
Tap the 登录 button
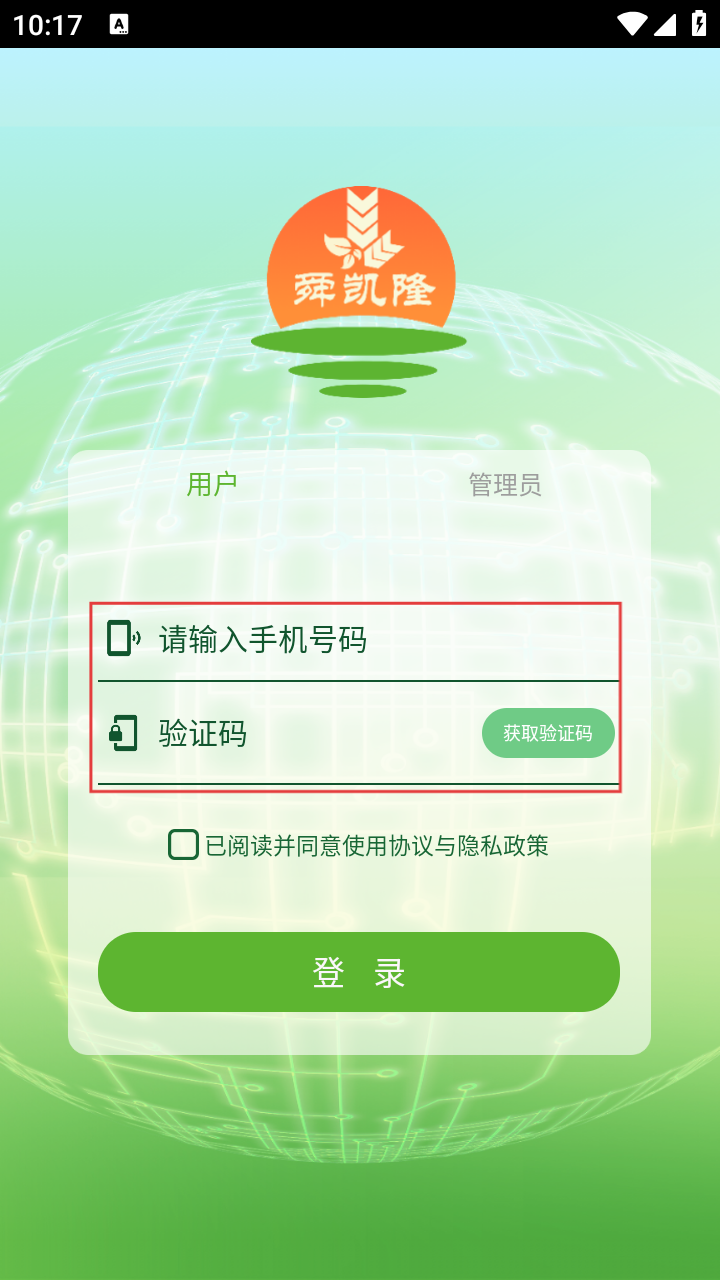tap(359, 972)
